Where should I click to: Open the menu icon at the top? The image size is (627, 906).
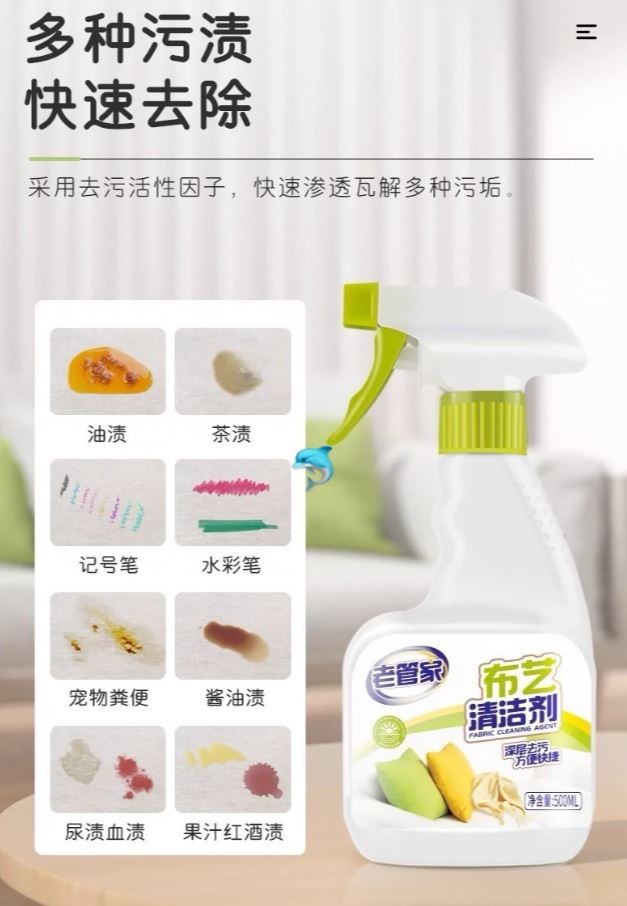point(586,32)
